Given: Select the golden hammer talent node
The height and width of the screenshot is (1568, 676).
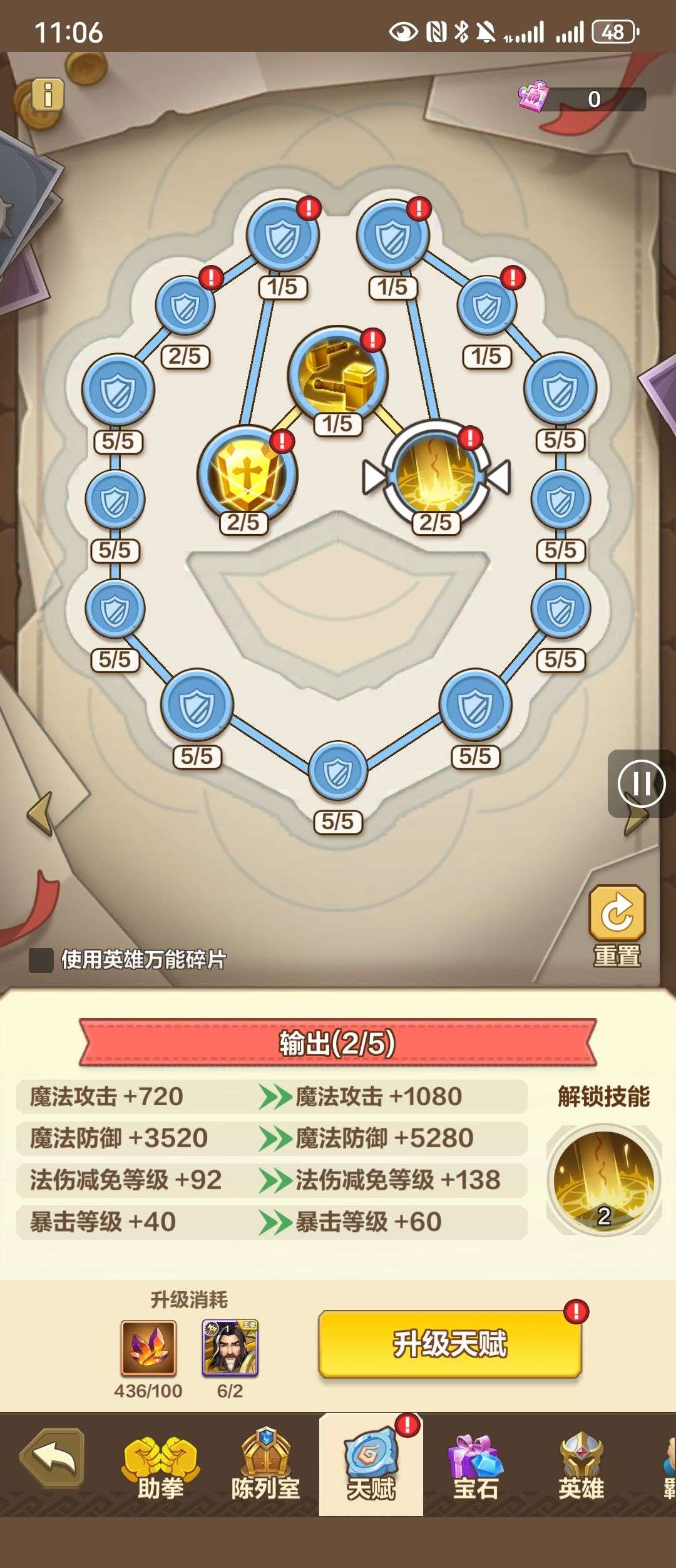Looking at the screenshot, I should pos(337,373).
